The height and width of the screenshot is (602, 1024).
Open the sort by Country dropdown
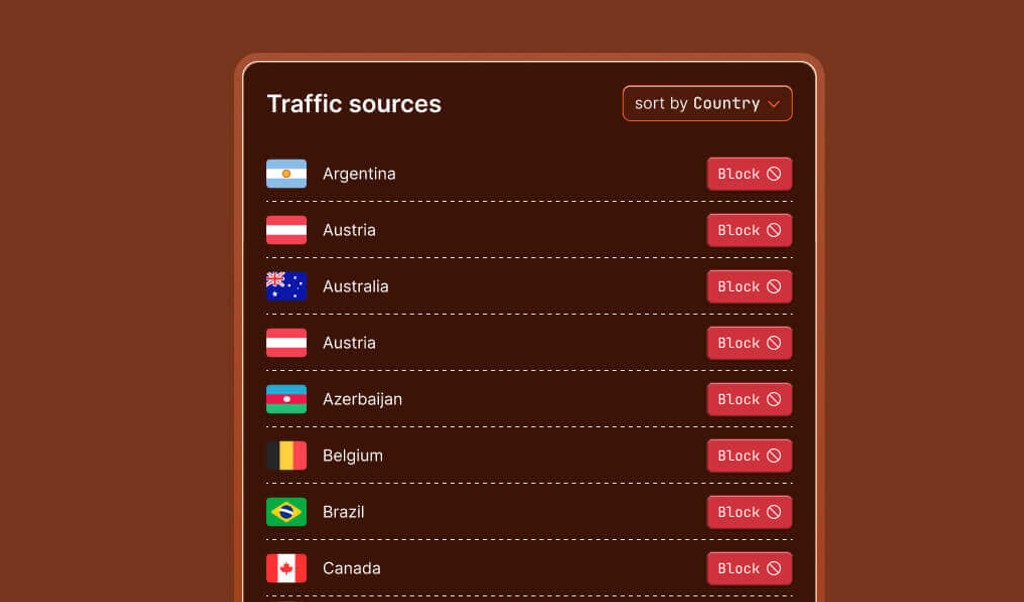pos(707,104)
